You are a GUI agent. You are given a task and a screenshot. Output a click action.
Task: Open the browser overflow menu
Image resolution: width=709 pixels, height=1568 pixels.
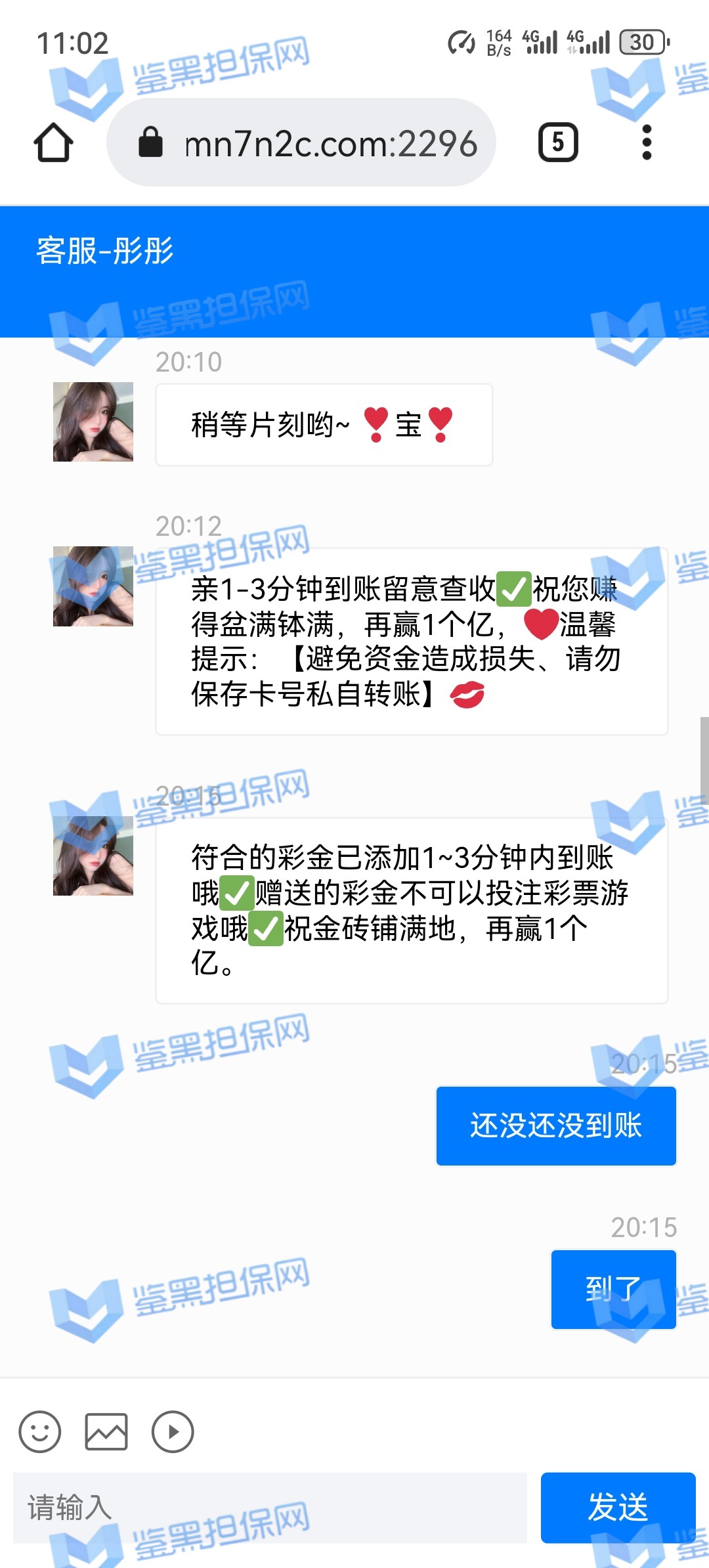click(647, 142)
